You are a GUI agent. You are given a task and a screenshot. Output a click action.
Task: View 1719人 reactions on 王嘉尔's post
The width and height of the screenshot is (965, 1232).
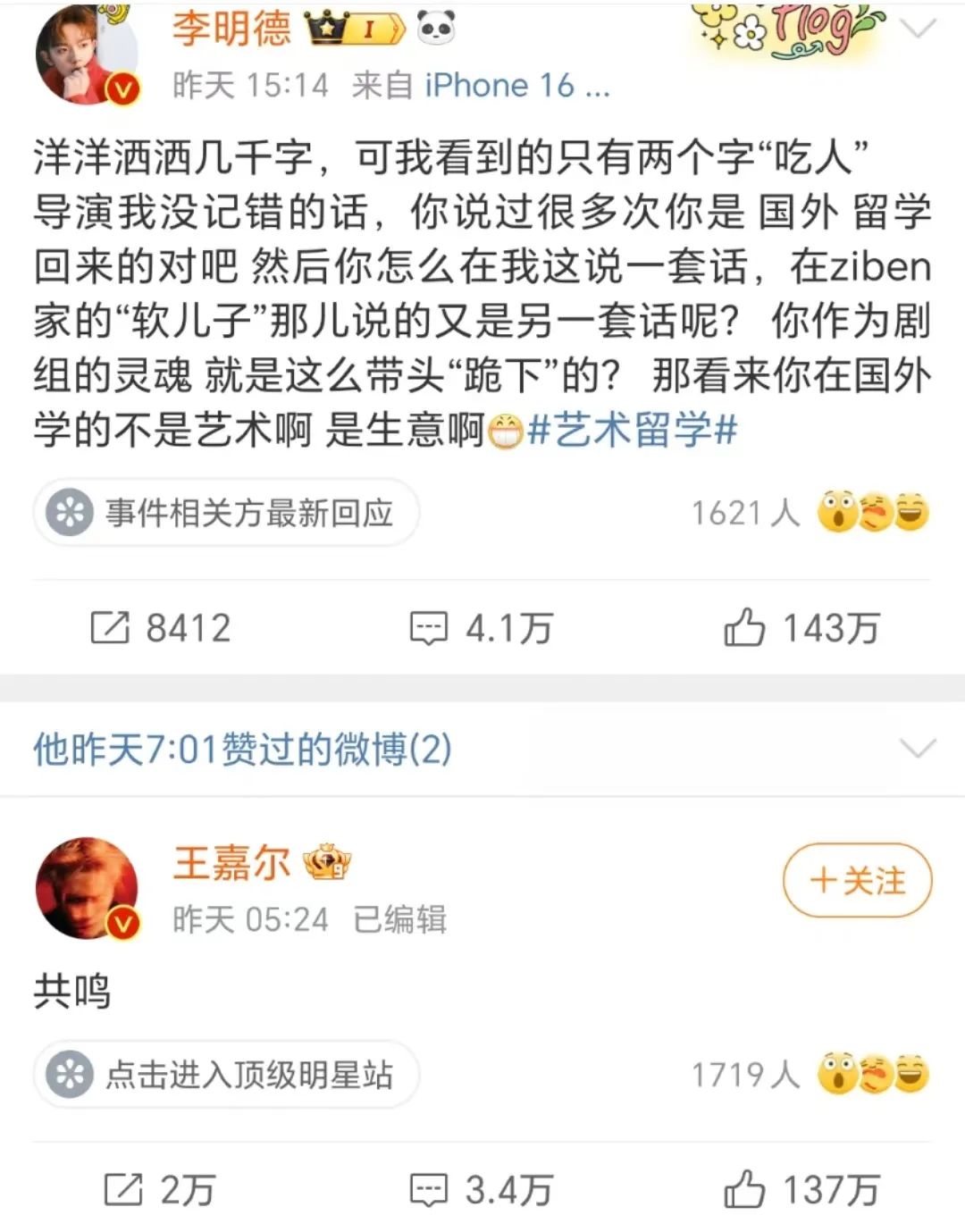(x=809, y=1075)
